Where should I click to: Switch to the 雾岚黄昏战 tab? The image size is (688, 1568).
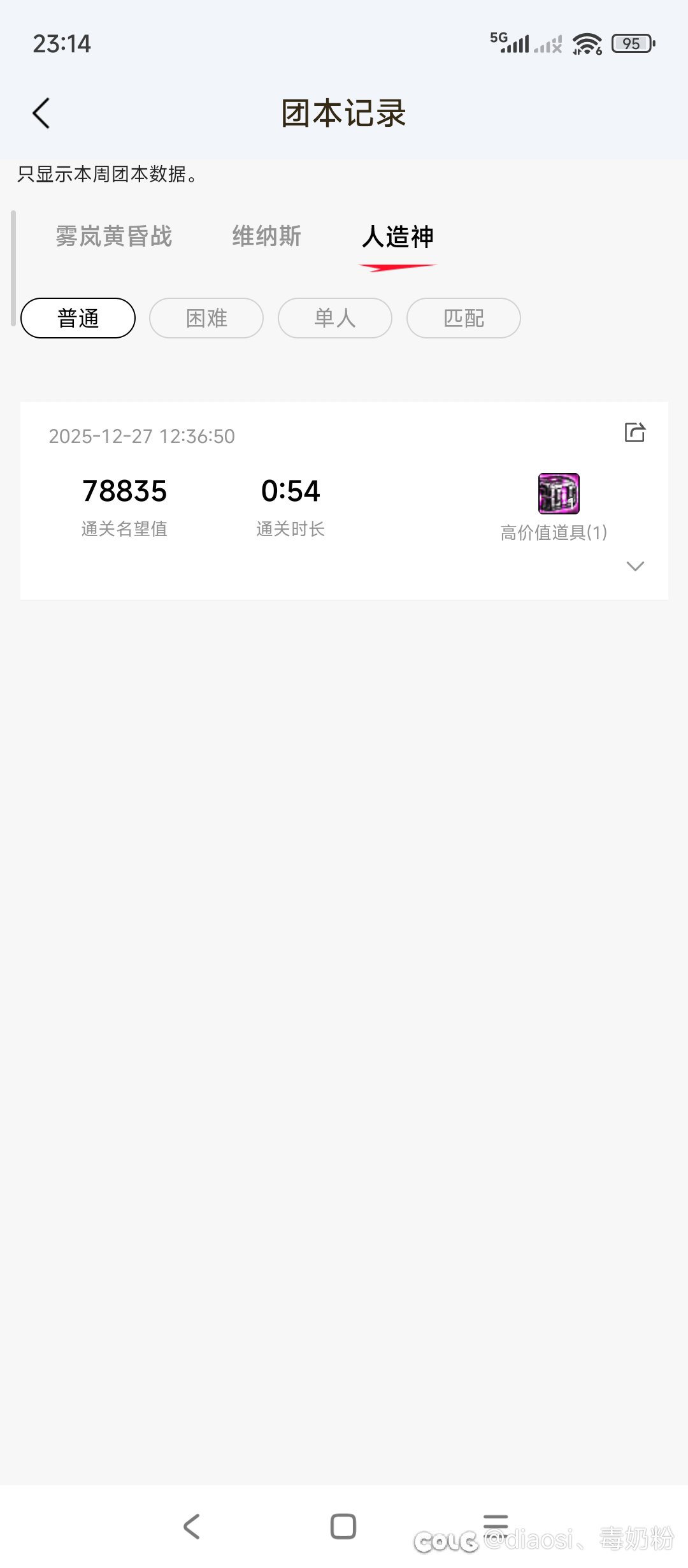point(114,236)
